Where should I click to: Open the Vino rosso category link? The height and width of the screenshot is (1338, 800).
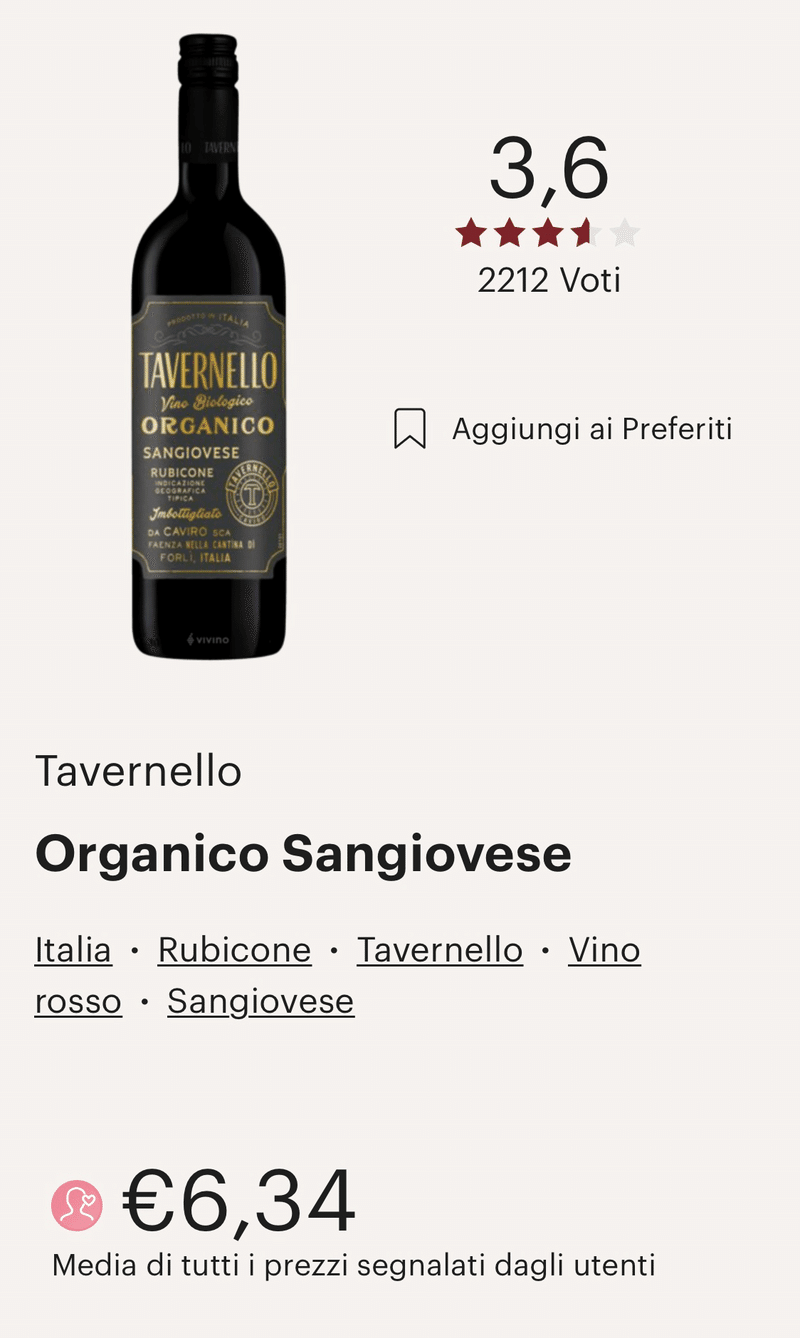click(603, 950)
